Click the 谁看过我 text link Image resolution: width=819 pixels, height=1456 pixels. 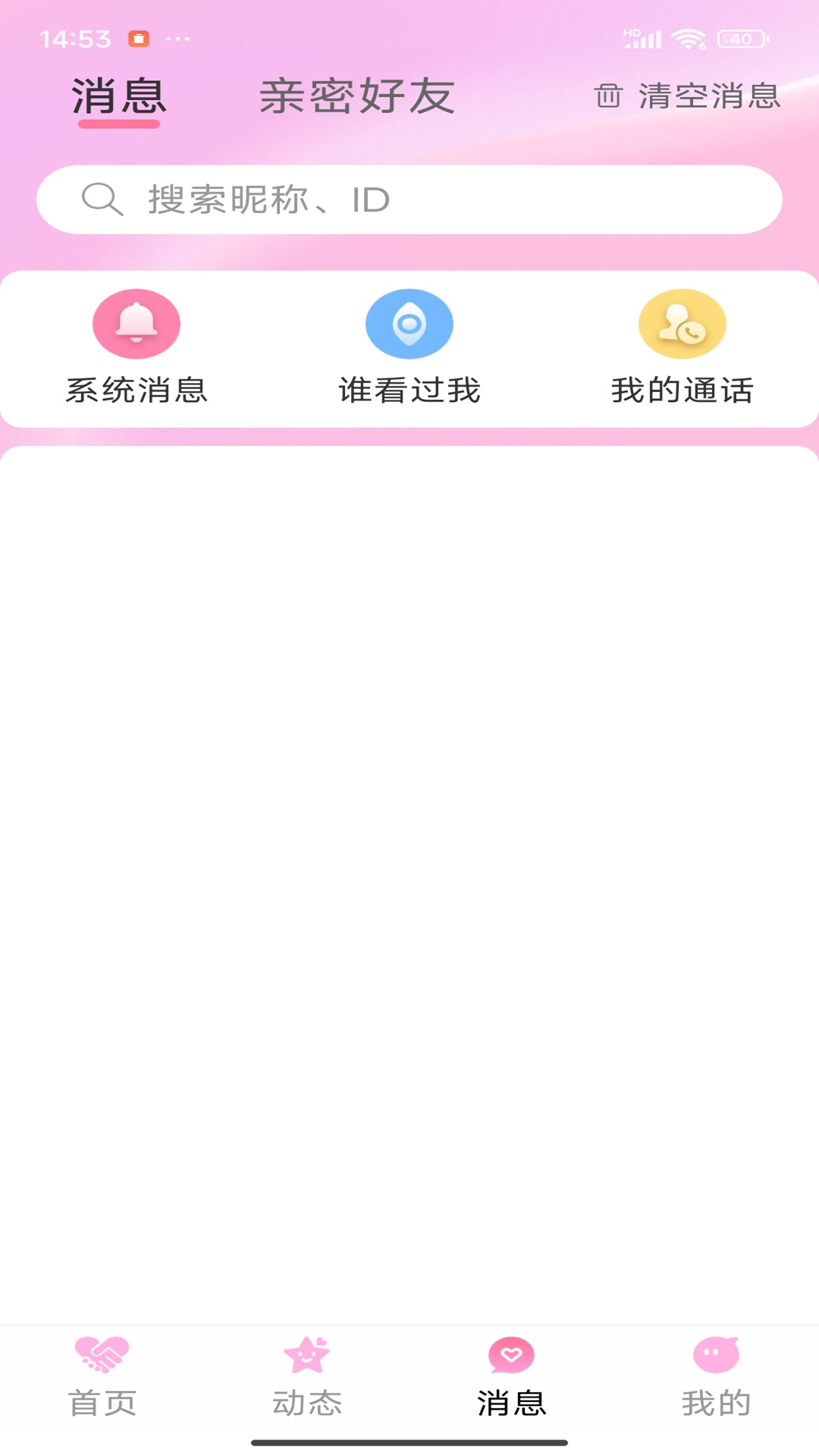[409, 390]
